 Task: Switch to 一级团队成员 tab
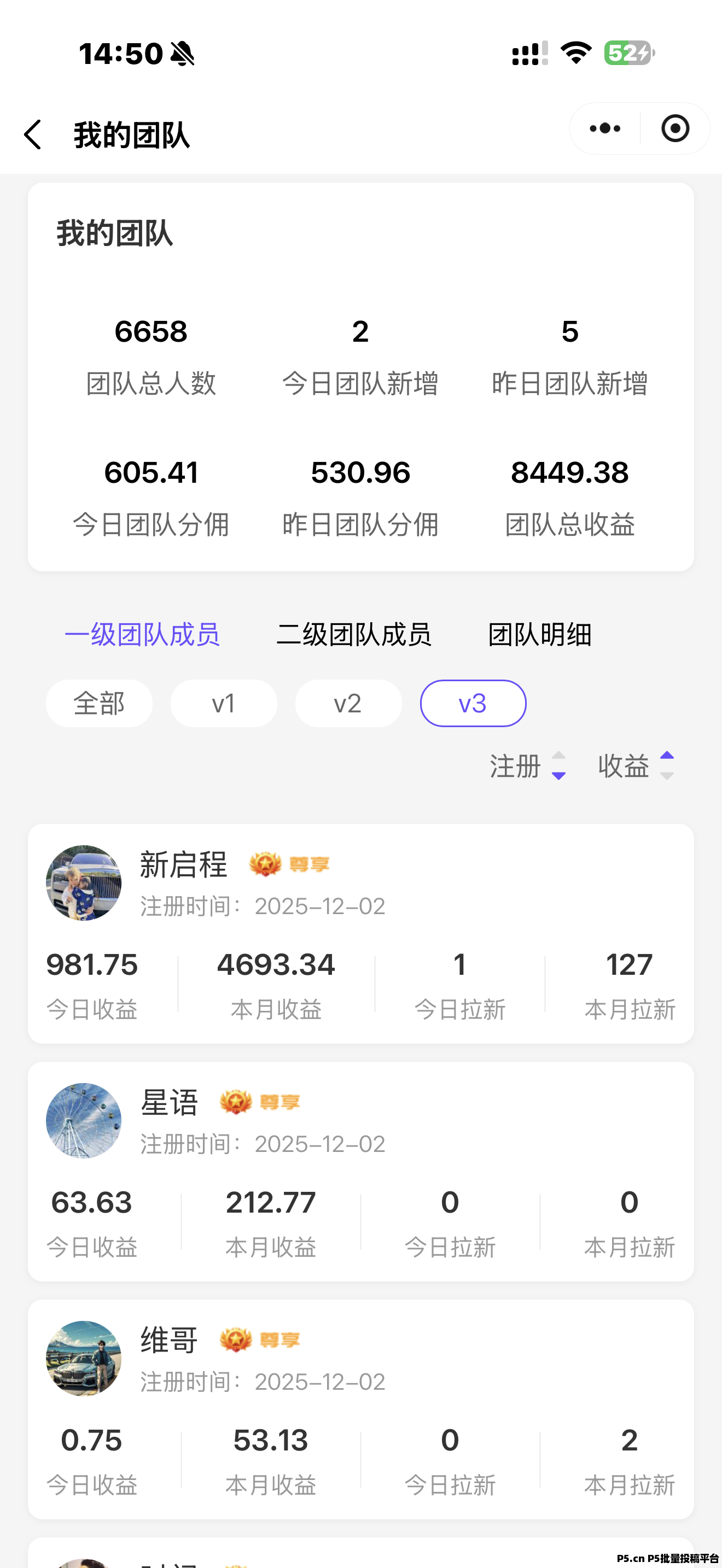point(142,635)
